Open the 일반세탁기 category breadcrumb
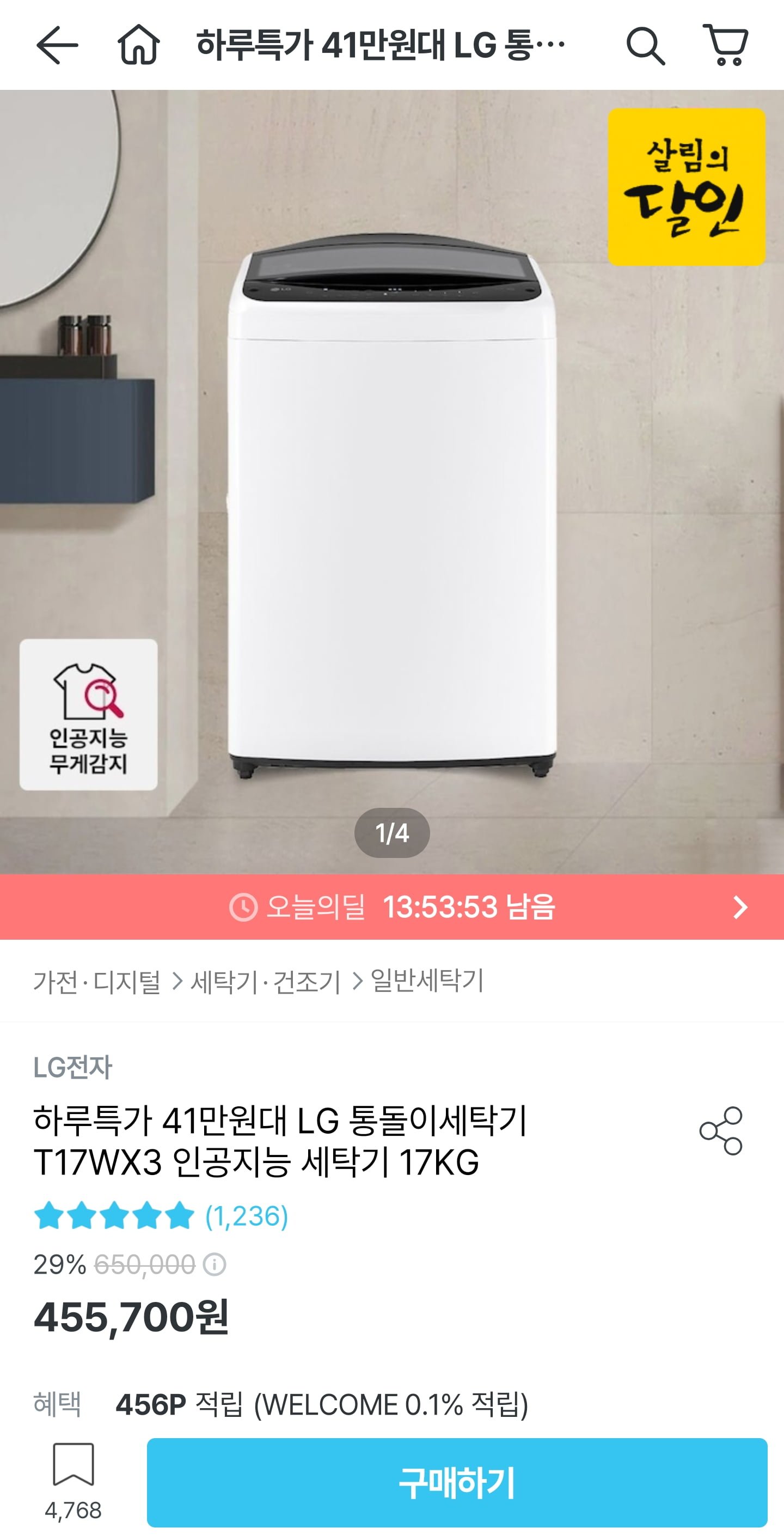Image resolution: width=784 pixels, height=1540 pixels. click(427, 981)
